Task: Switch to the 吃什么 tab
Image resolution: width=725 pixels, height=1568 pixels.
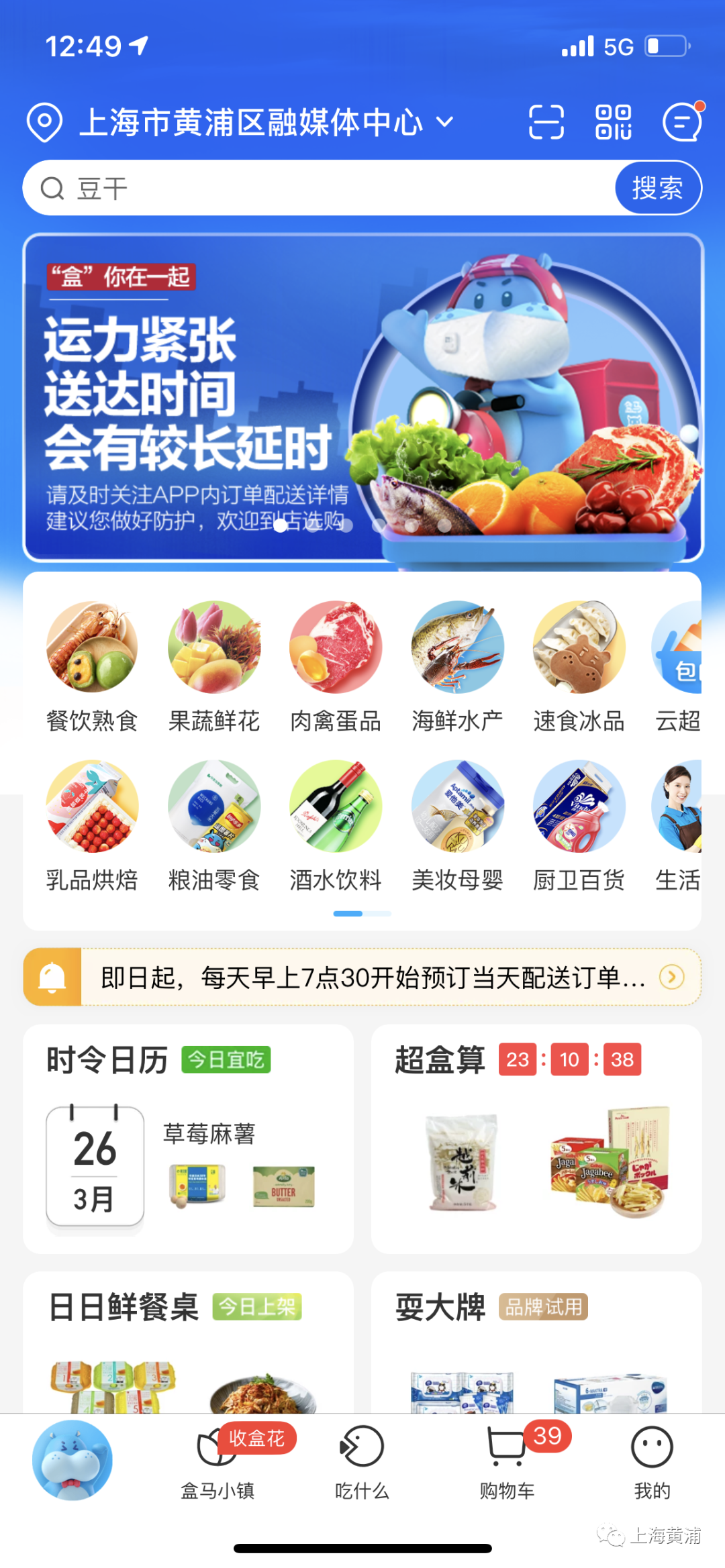Action: [362, 1461]
